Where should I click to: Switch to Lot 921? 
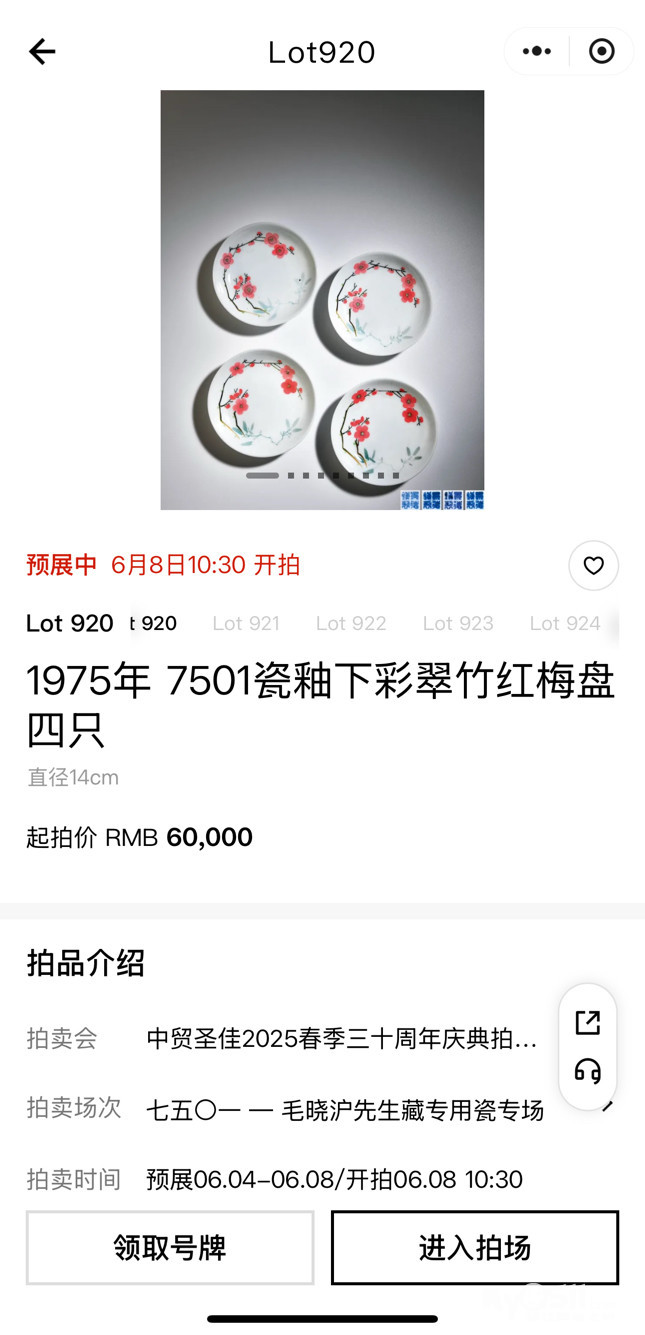click(246, 624)
